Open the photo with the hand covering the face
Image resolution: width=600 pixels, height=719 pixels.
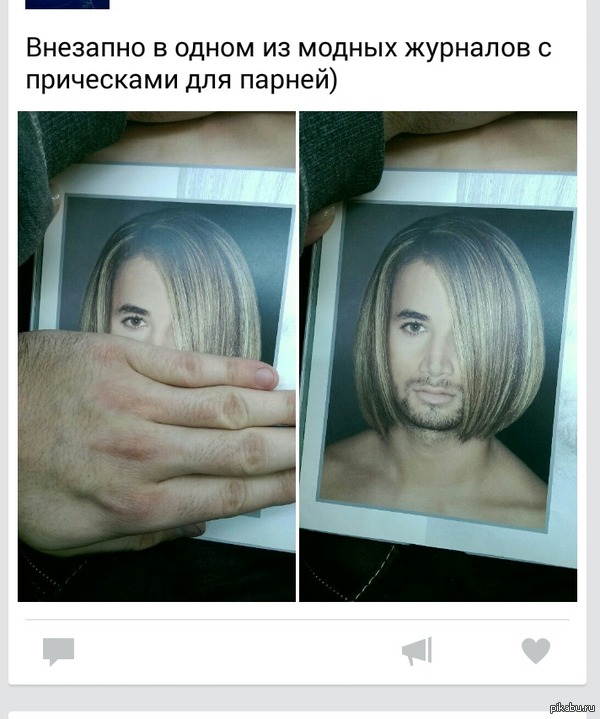pyautogui.click(x=157, y=356)
